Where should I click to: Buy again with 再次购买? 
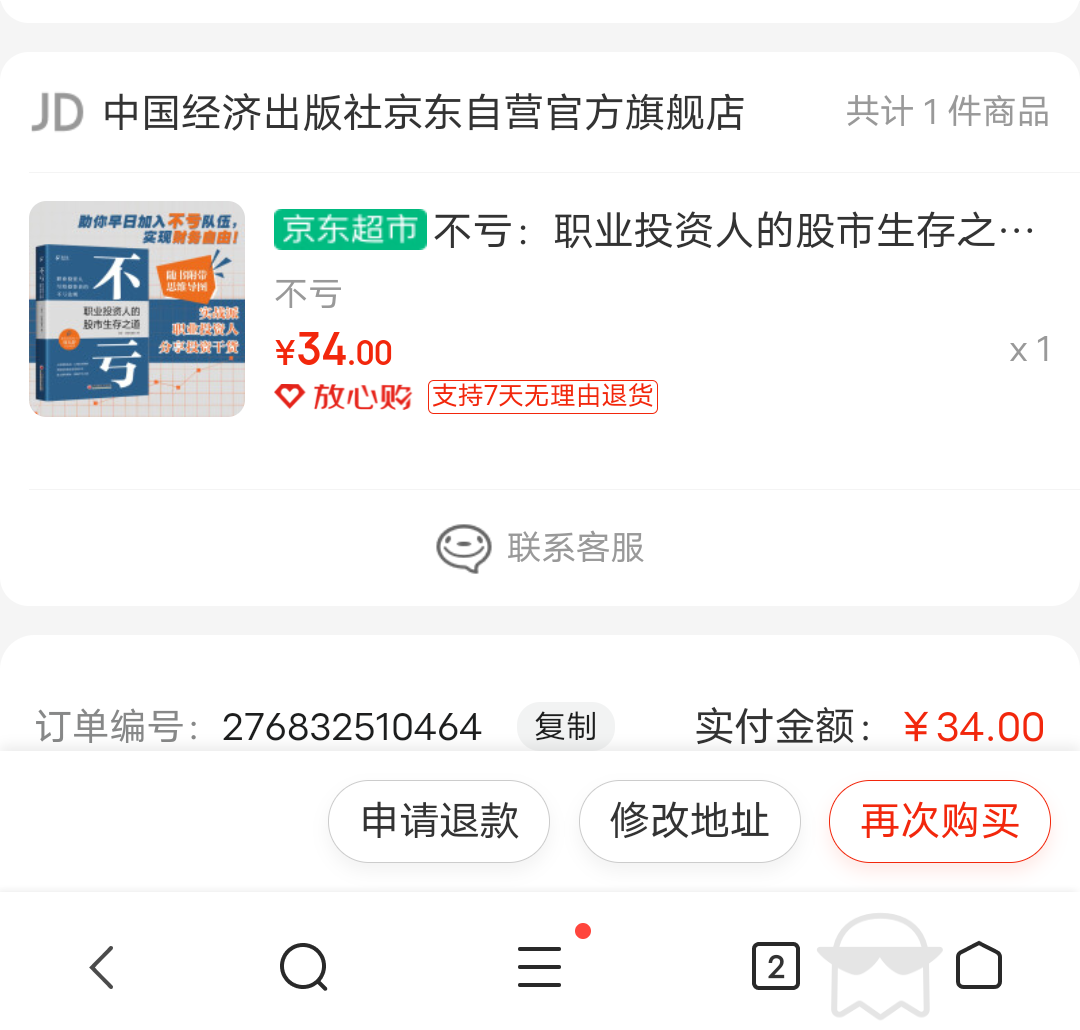tap(939, 821)
